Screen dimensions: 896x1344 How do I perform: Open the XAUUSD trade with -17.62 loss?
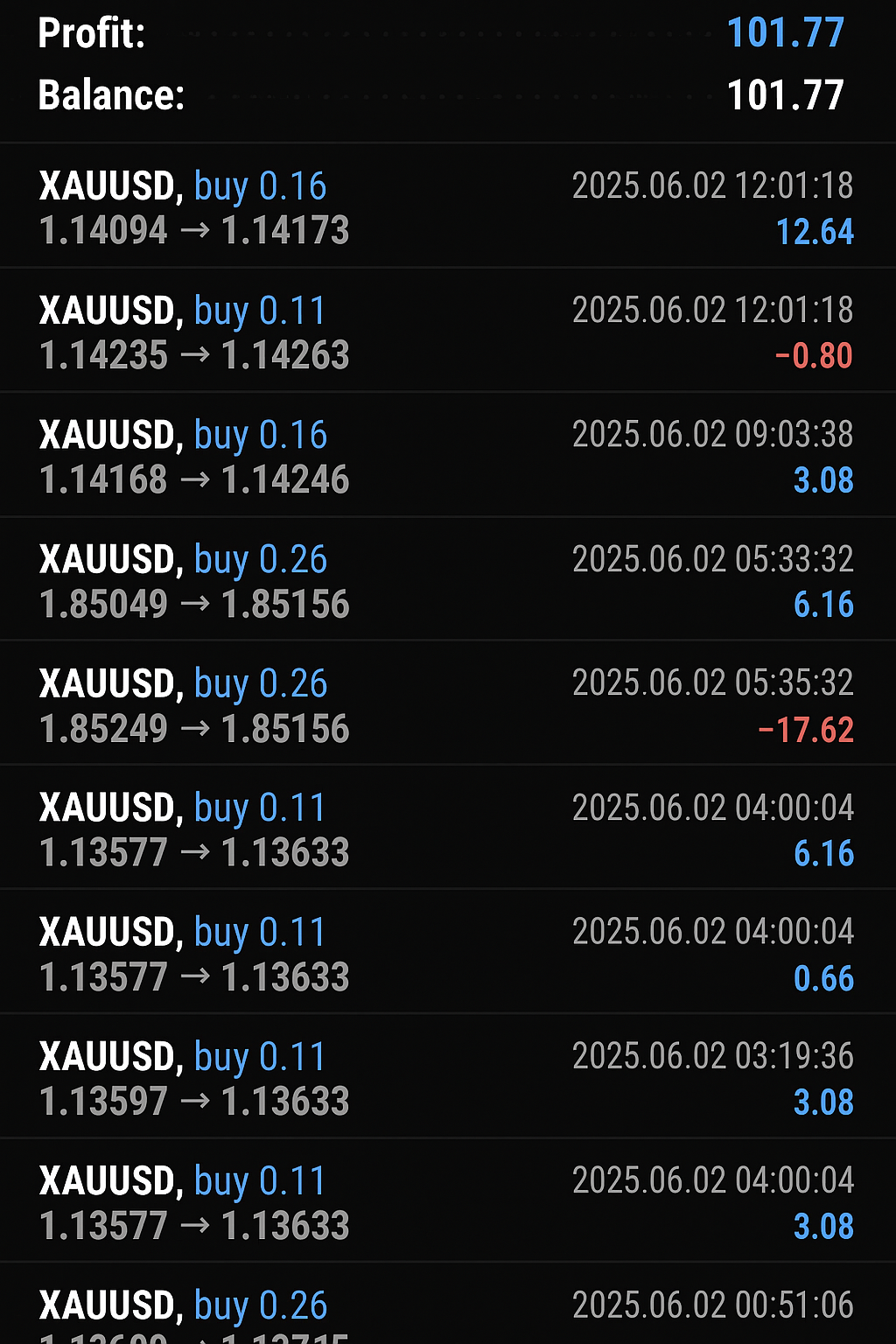(x=446, y=705)
